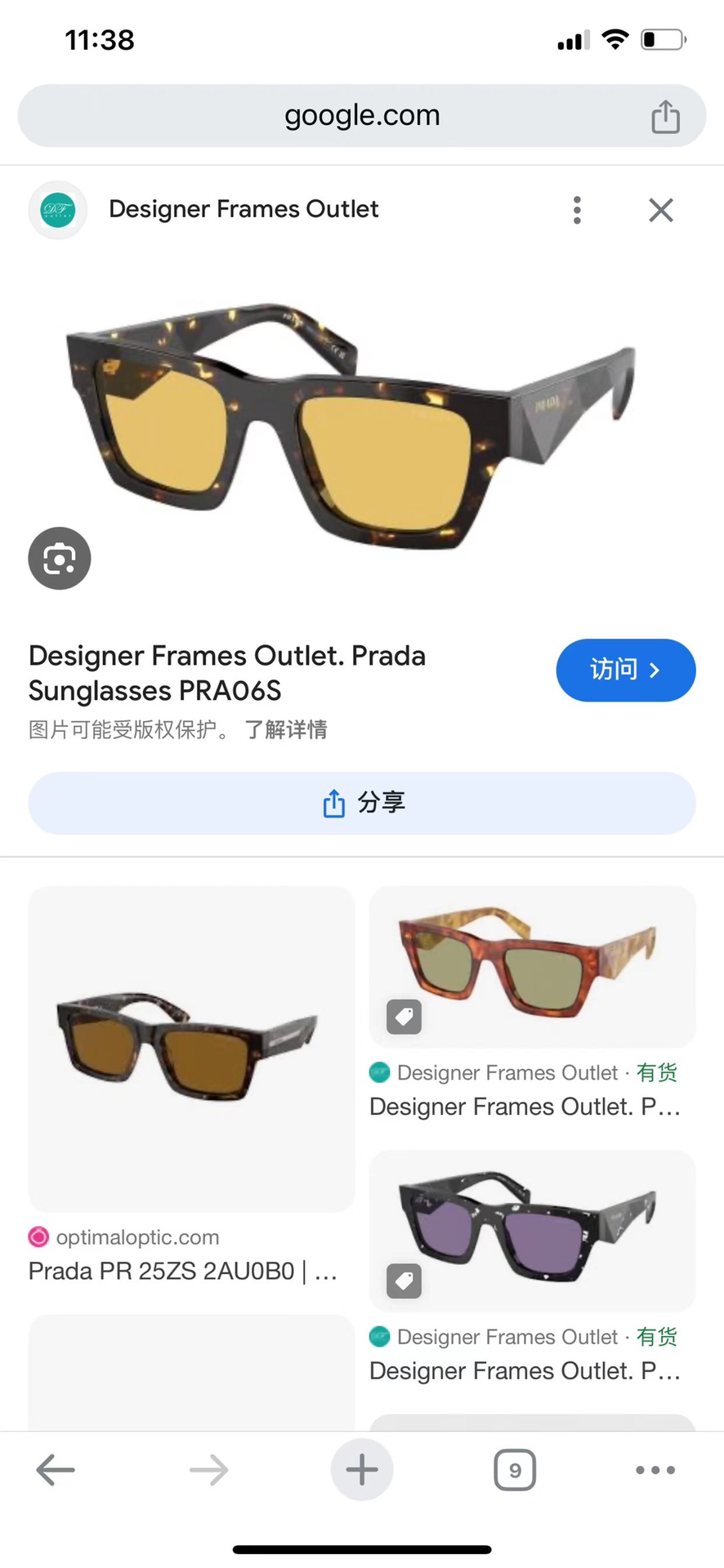Search this image with Google Lens

click(60, 559)
